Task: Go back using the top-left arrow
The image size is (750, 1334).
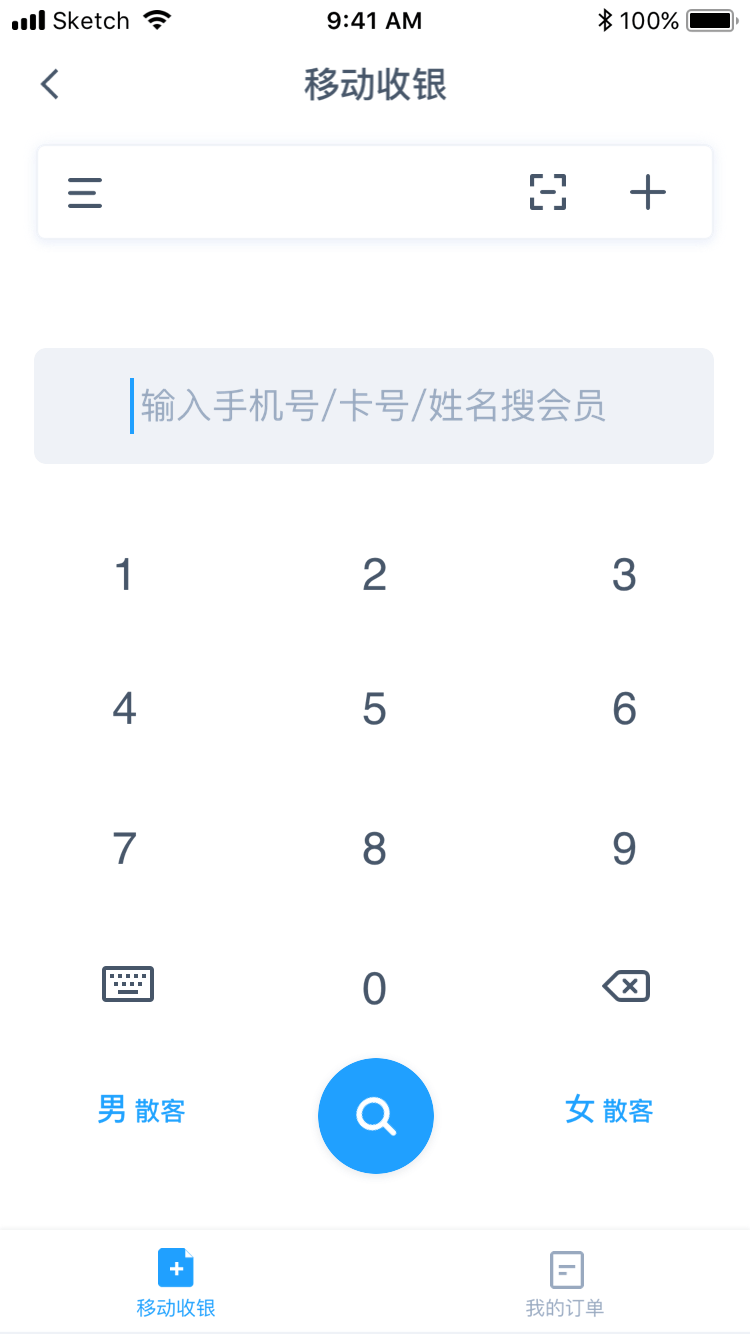Action: pos(50,85)
